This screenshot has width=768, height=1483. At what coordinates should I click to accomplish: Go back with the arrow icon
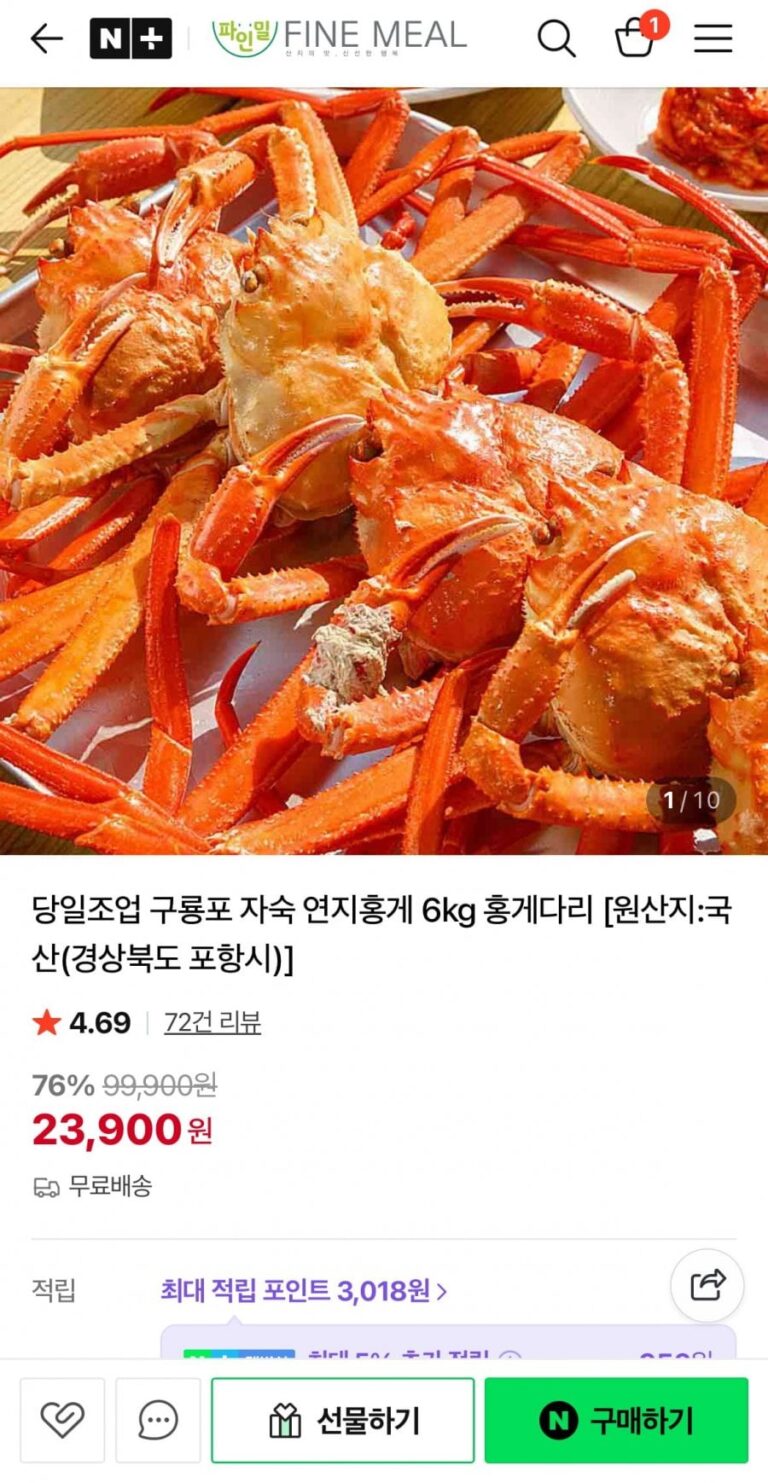[x=46, y=39]
